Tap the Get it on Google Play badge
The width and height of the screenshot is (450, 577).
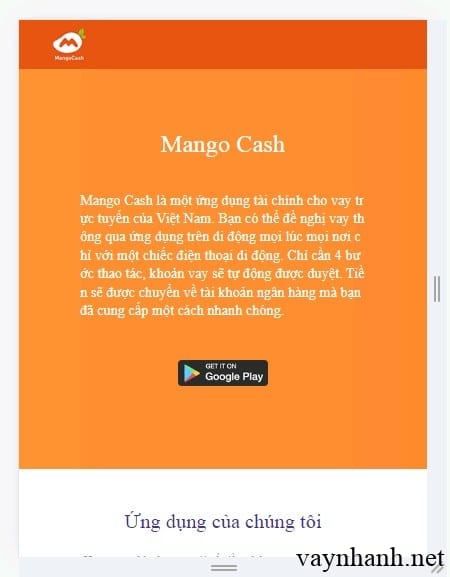(x=223, y=373)
